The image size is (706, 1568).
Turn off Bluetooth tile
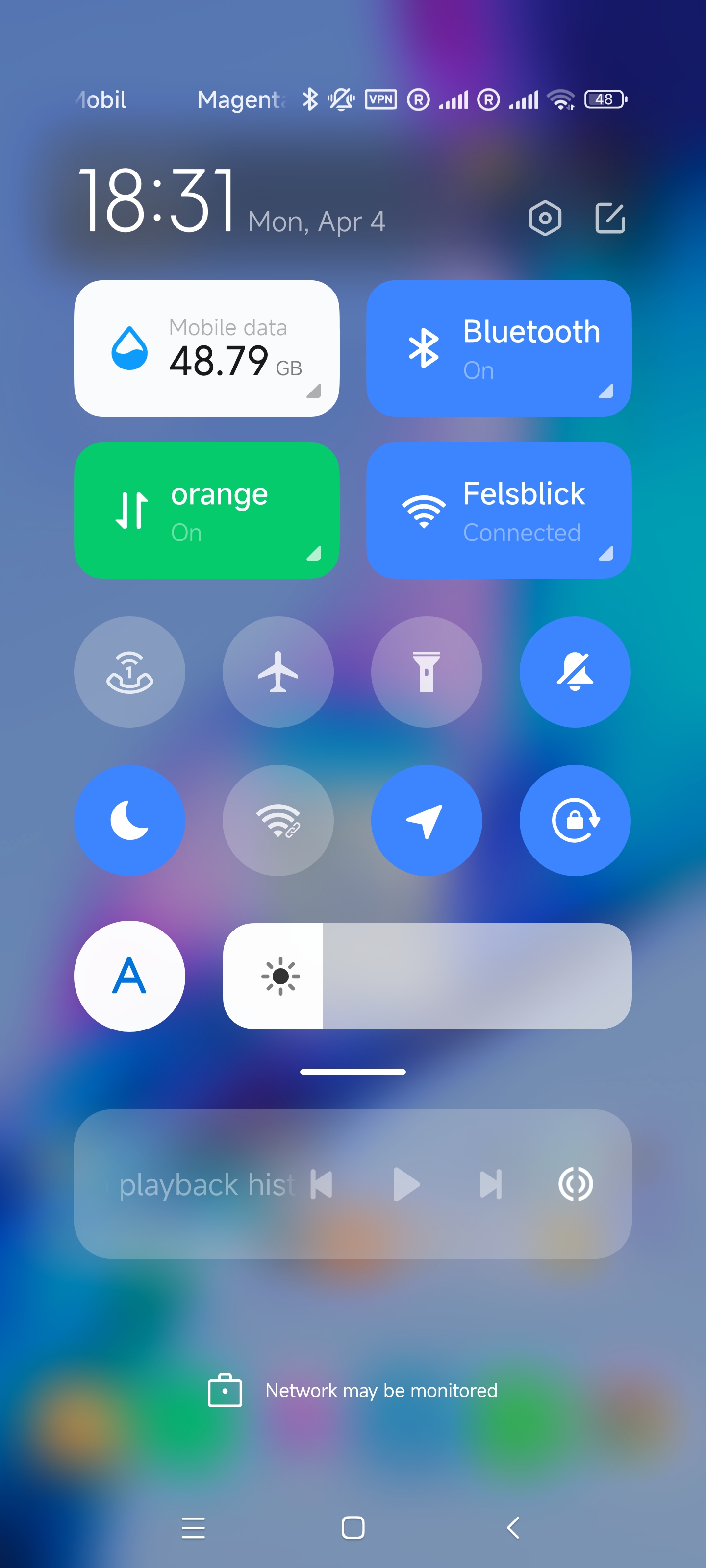click(x=498, y=348)
